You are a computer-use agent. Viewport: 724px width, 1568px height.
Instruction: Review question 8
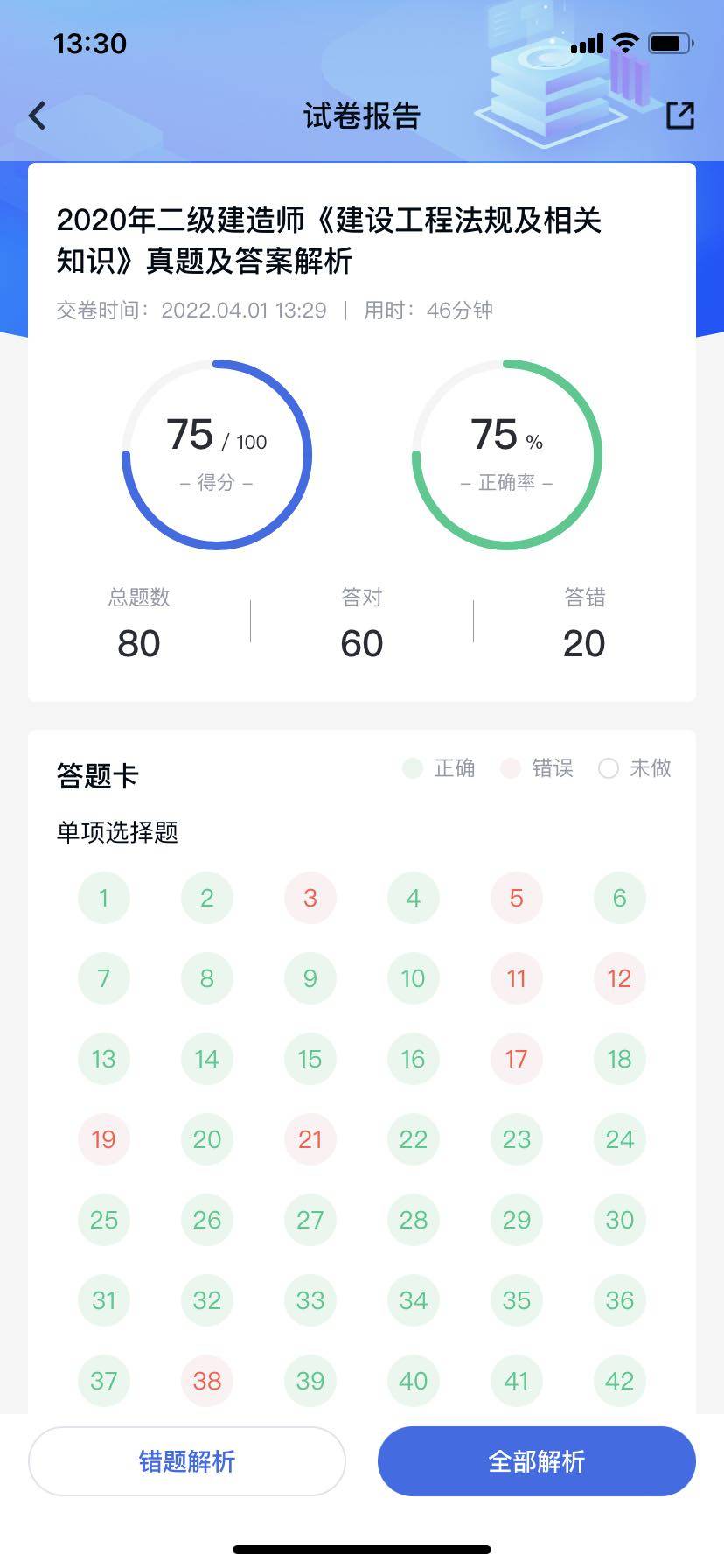(x=207, y=978)
